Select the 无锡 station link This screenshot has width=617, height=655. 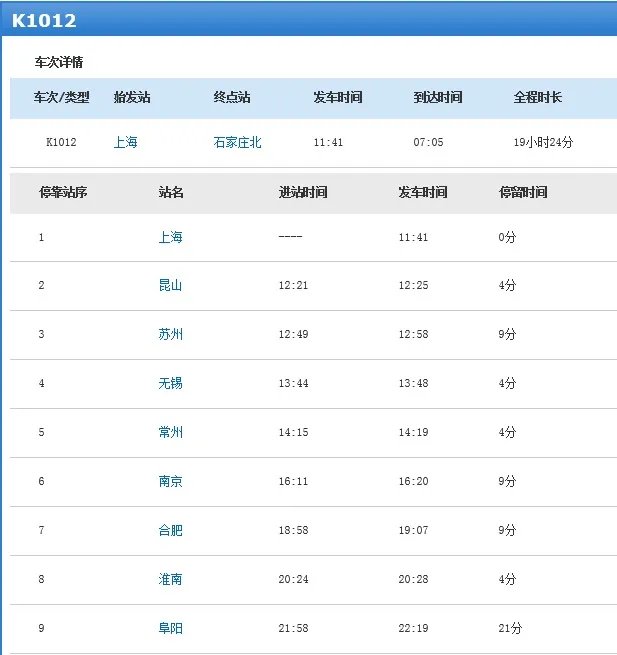(x=171, y=383)
